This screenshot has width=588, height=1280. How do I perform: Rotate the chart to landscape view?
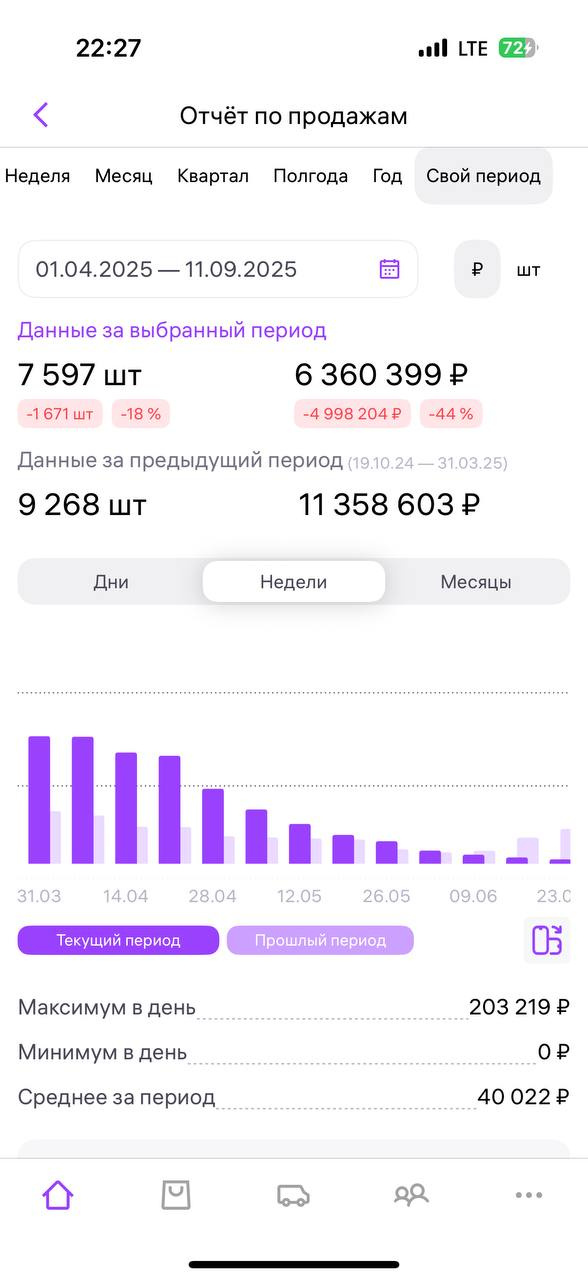point(547,940)
